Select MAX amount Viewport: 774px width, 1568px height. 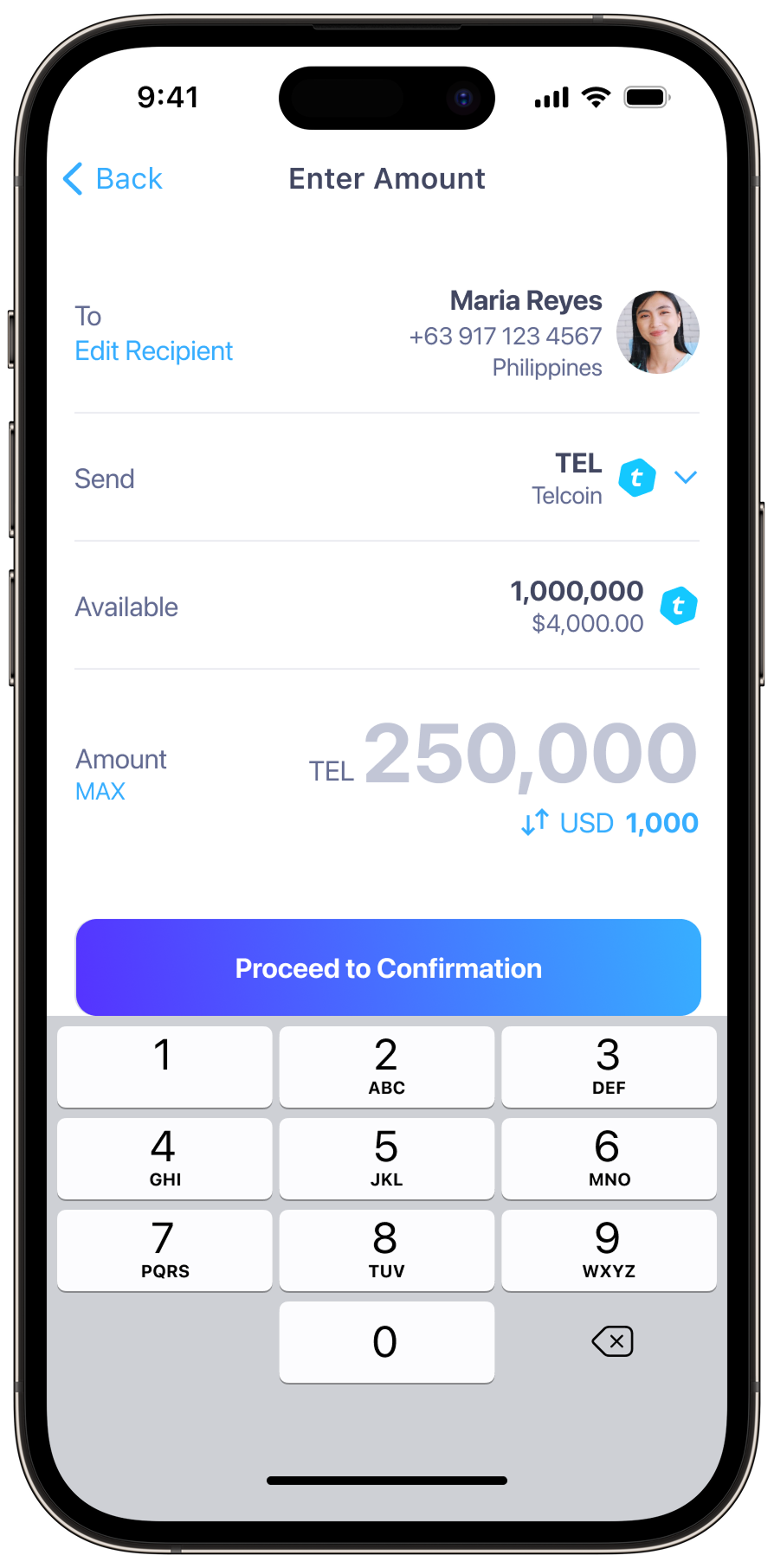[100, 792]
